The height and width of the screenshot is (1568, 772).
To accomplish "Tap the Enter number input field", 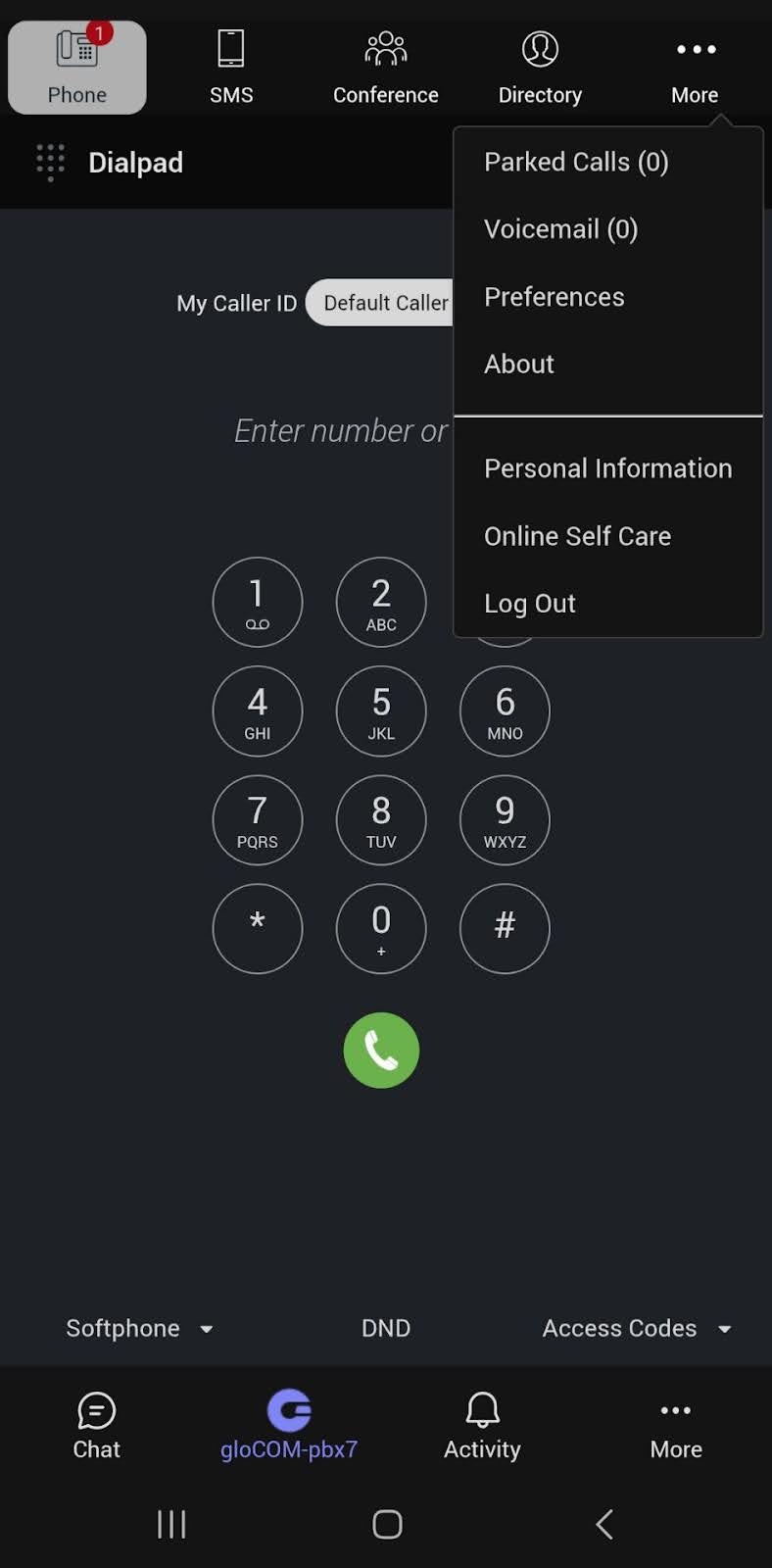I will pos(341,430).
